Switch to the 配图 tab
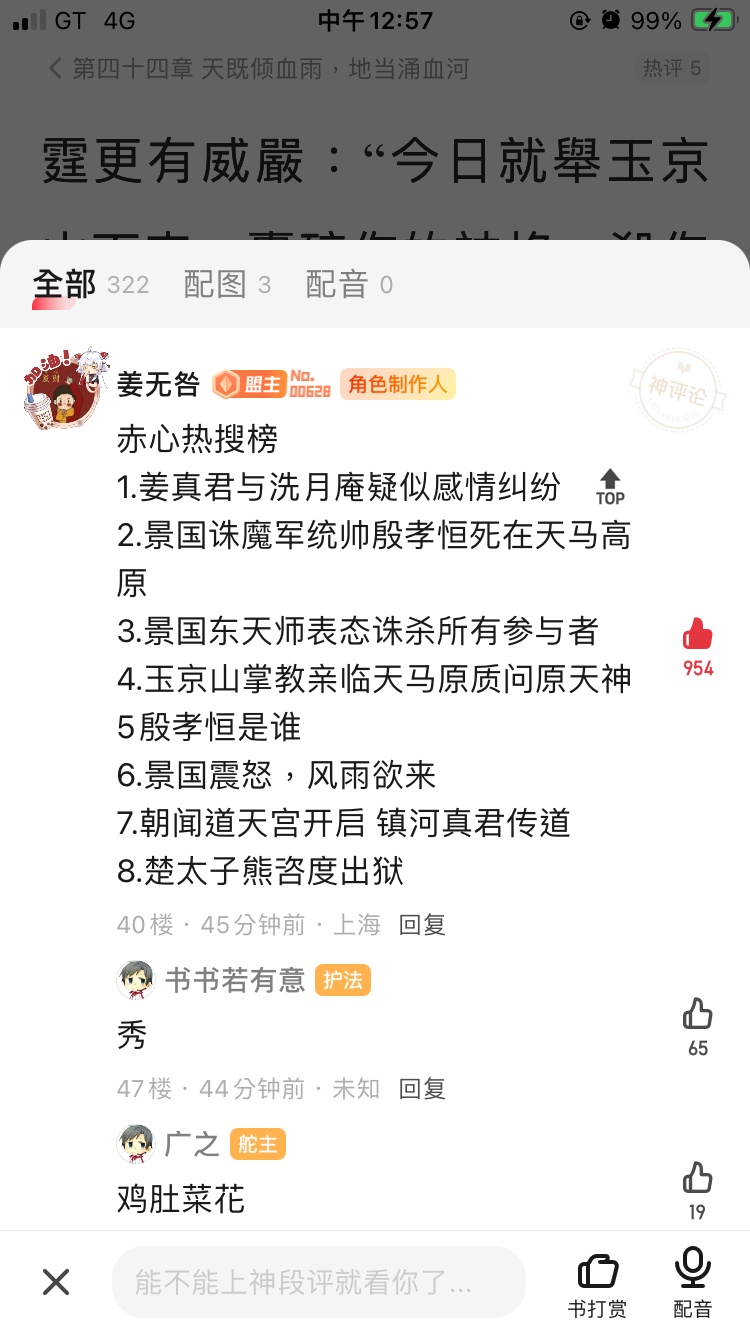 point(227,285)
